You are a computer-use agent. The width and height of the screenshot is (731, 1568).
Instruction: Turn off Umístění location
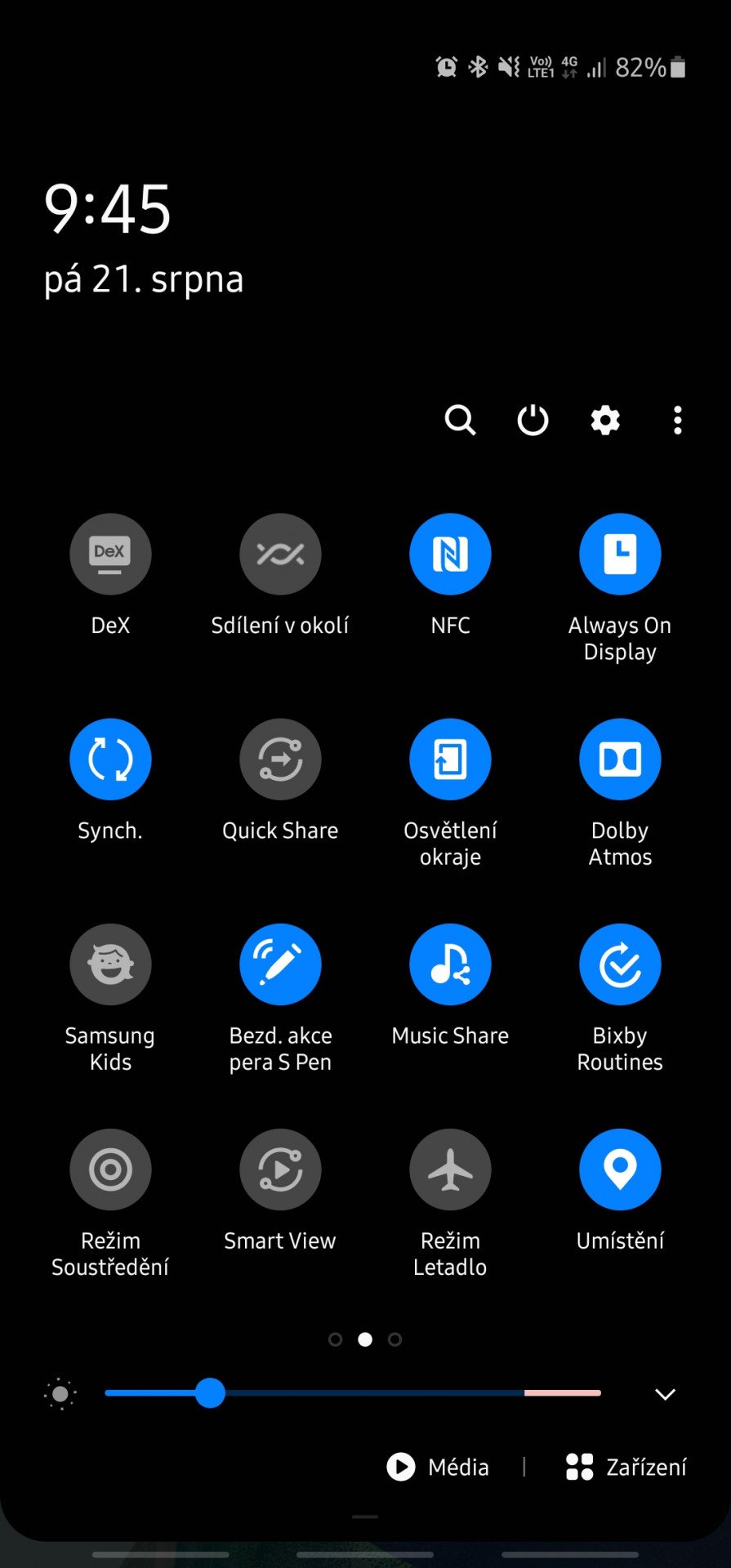pyautogui.click(x=620, y=1169)
